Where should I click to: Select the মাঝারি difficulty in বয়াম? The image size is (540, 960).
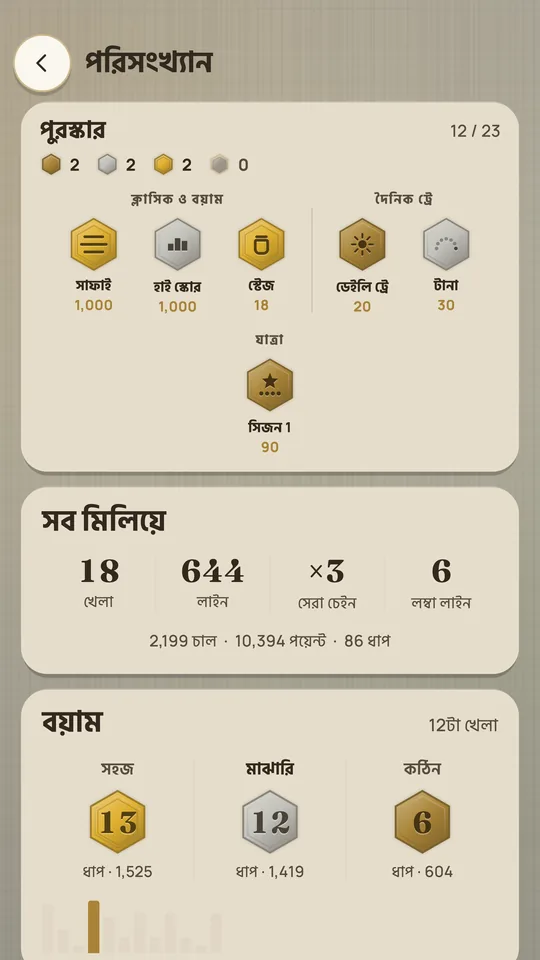[270, 820]
